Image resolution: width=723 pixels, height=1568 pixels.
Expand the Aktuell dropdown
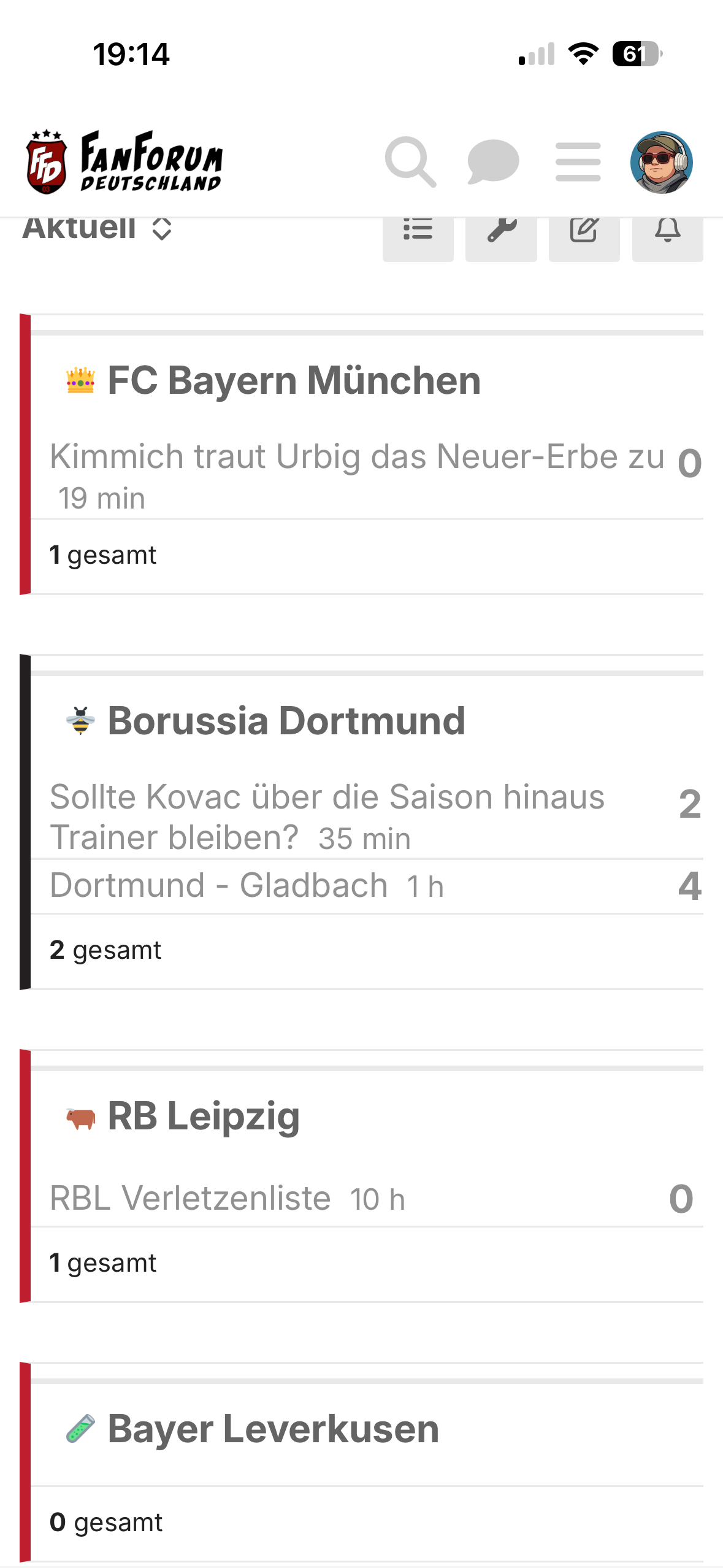tap(97, 228)
